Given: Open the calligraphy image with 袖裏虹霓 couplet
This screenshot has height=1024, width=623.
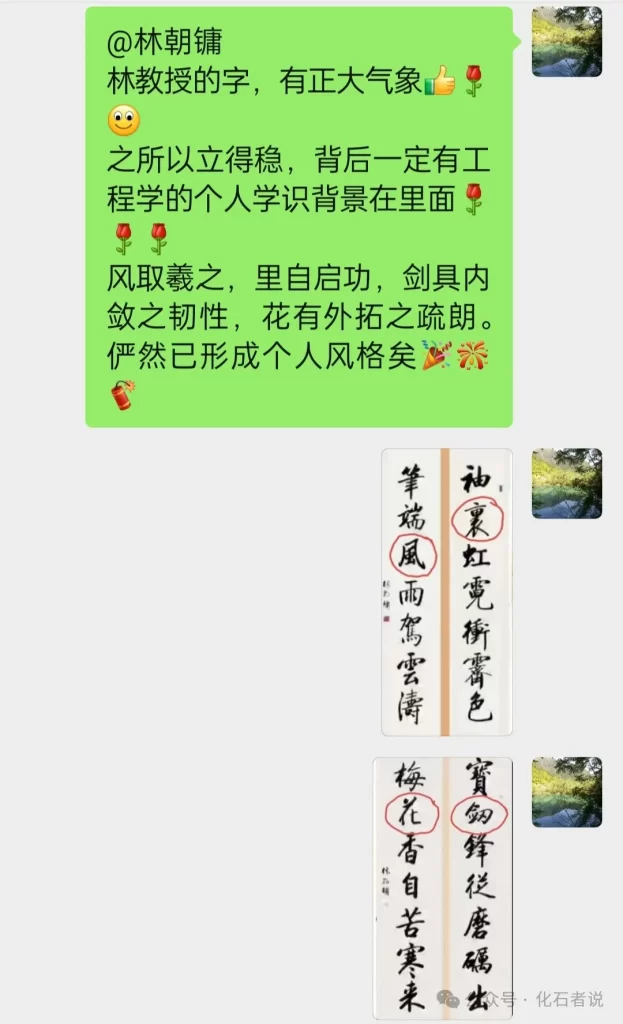Looking at the screenshot, I should coord(446,592).
